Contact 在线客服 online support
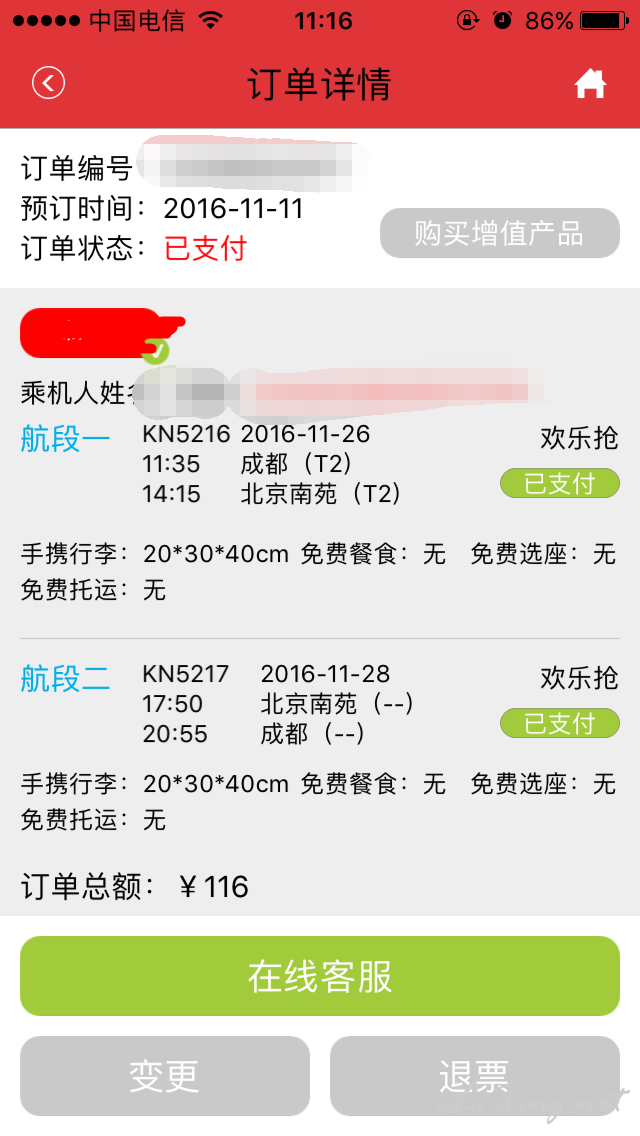640x1136 pixels. coord(320,976)
